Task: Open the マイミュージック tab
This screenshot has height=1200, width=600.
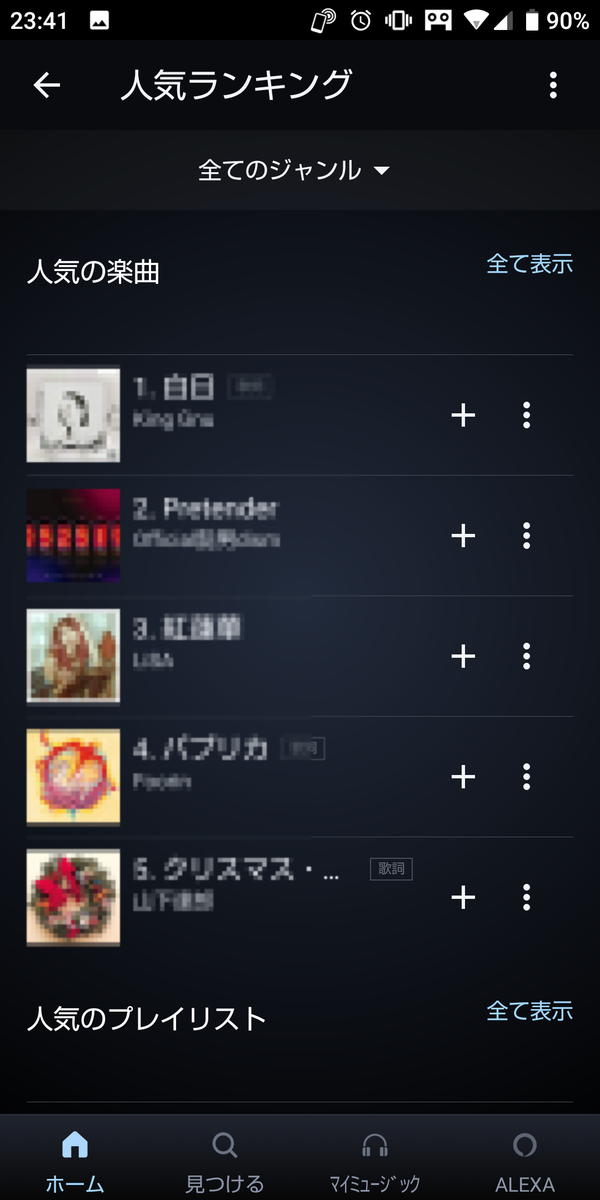Action: click(x=375, y=1160)
